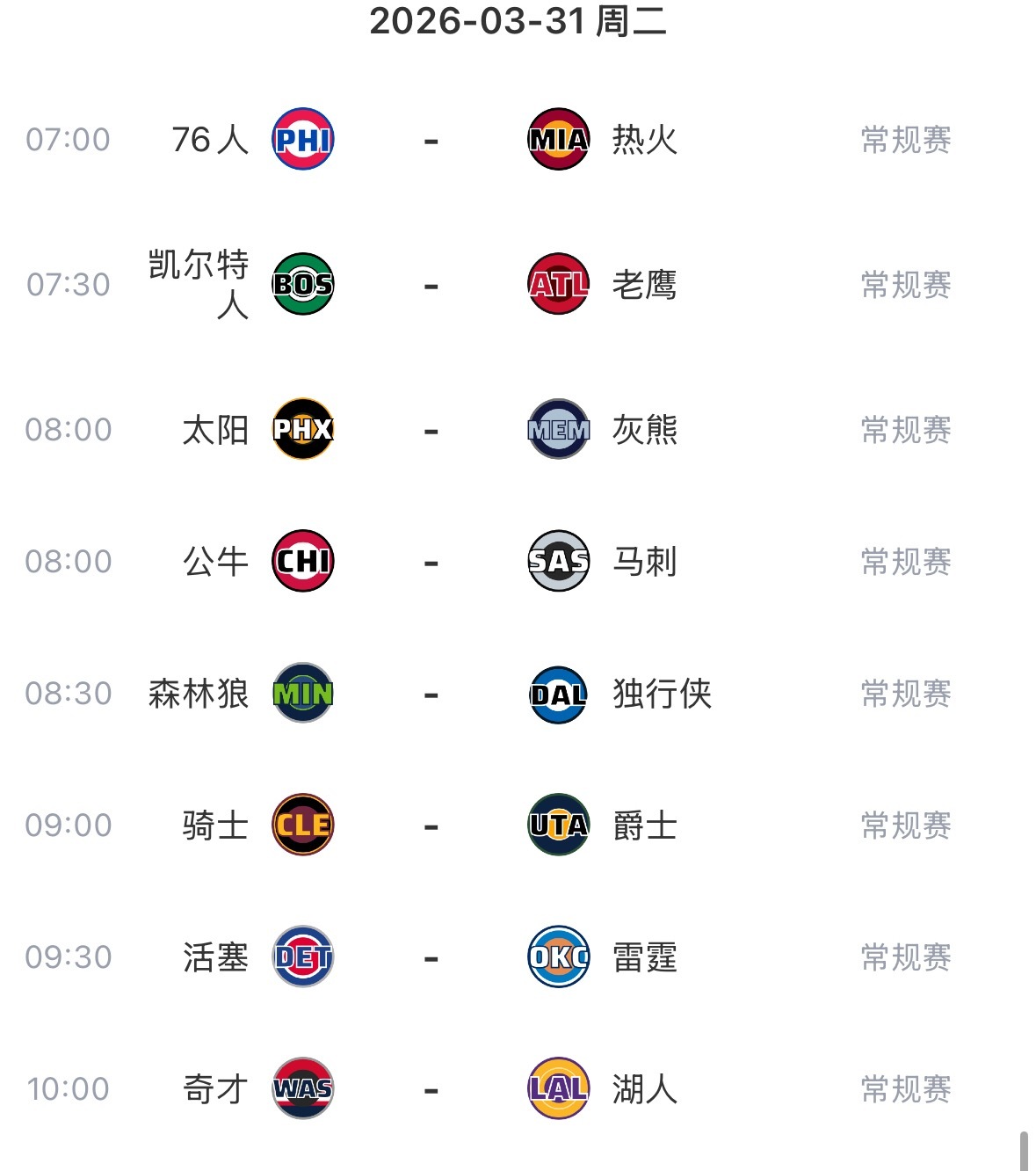Click the Timberwolves MIN logo

point(302,694)
